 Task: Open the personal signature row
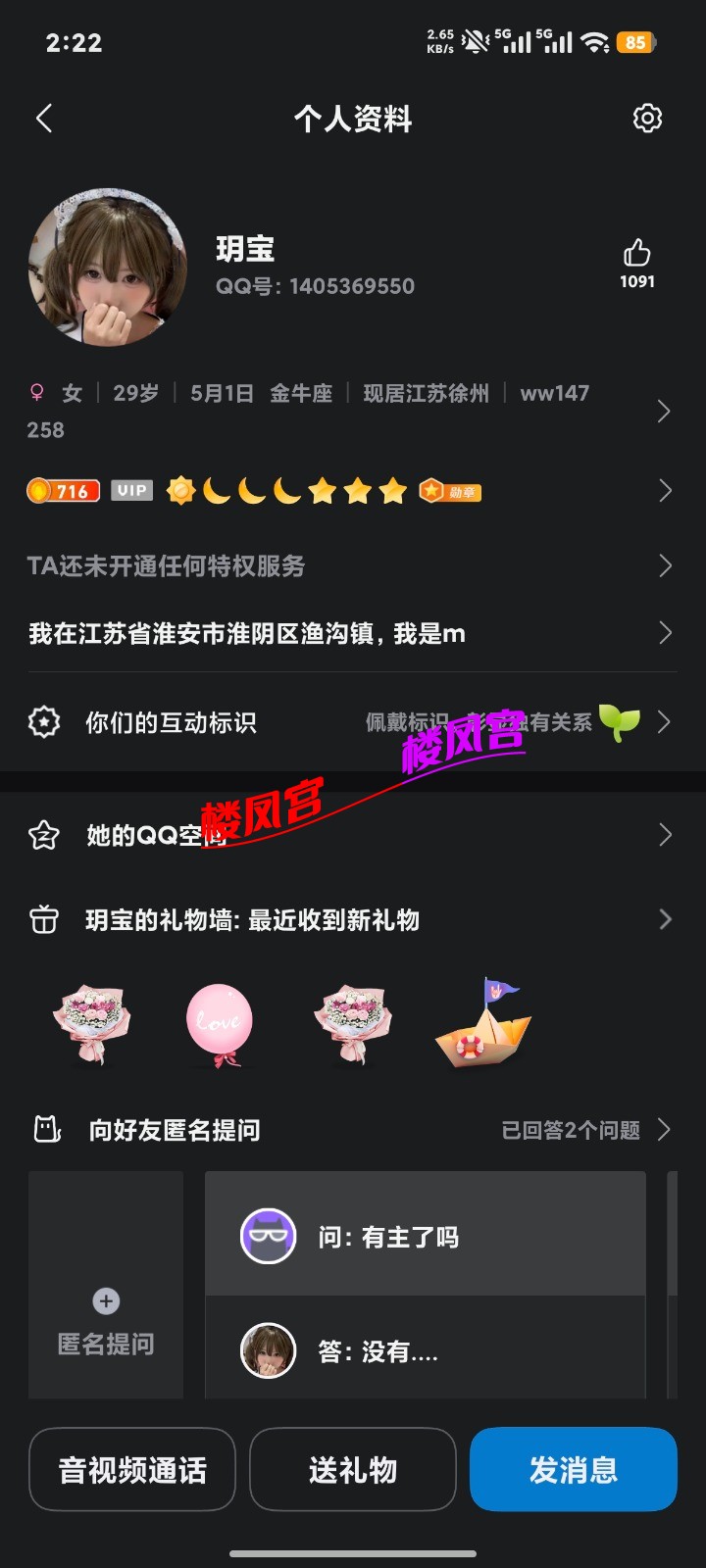tap(343, 633)
